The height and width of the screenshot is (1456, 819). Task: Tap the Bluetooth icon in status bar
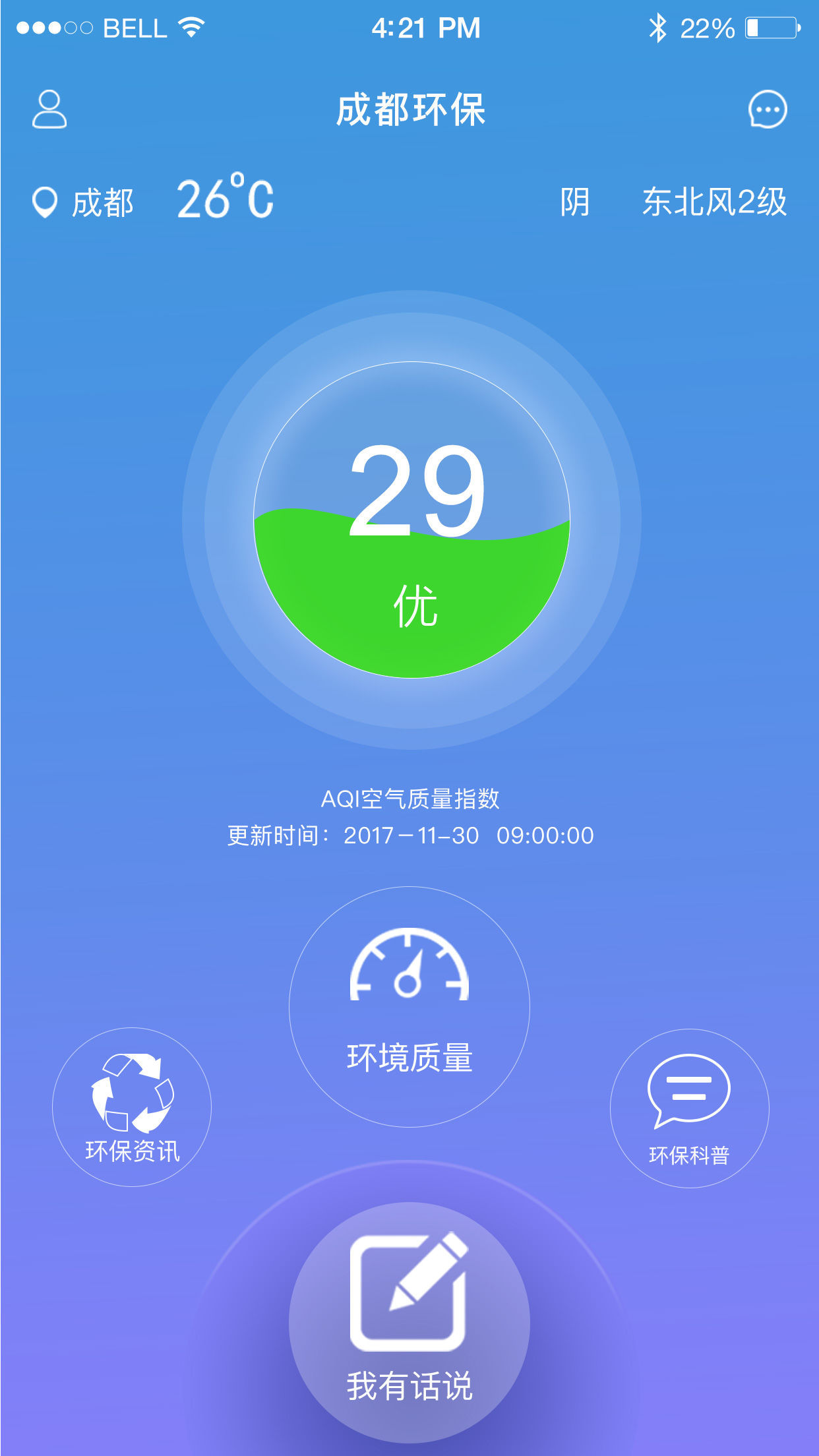coord(657,26)
